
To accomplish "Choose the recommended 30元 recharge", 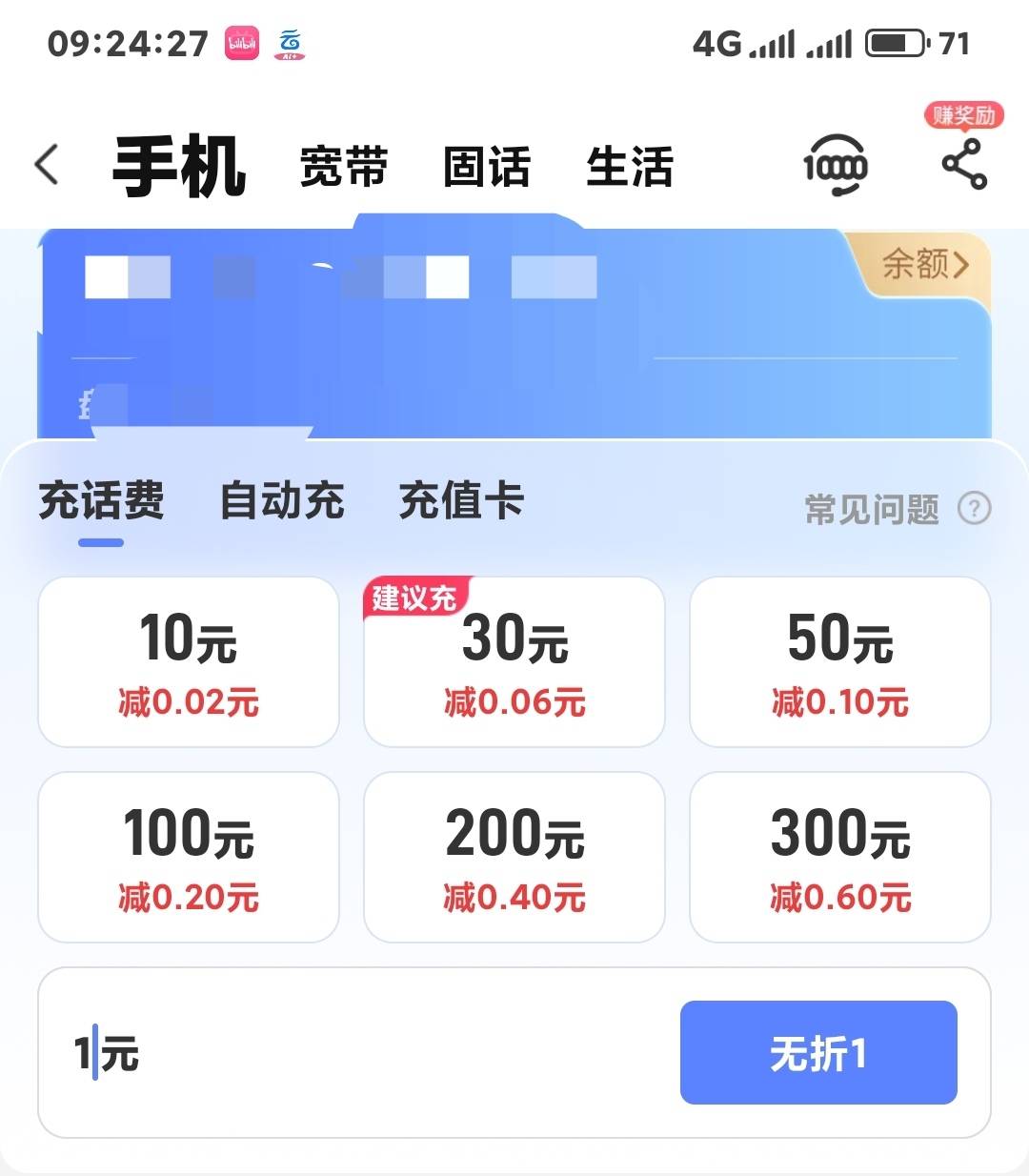I will coord(514,661).
